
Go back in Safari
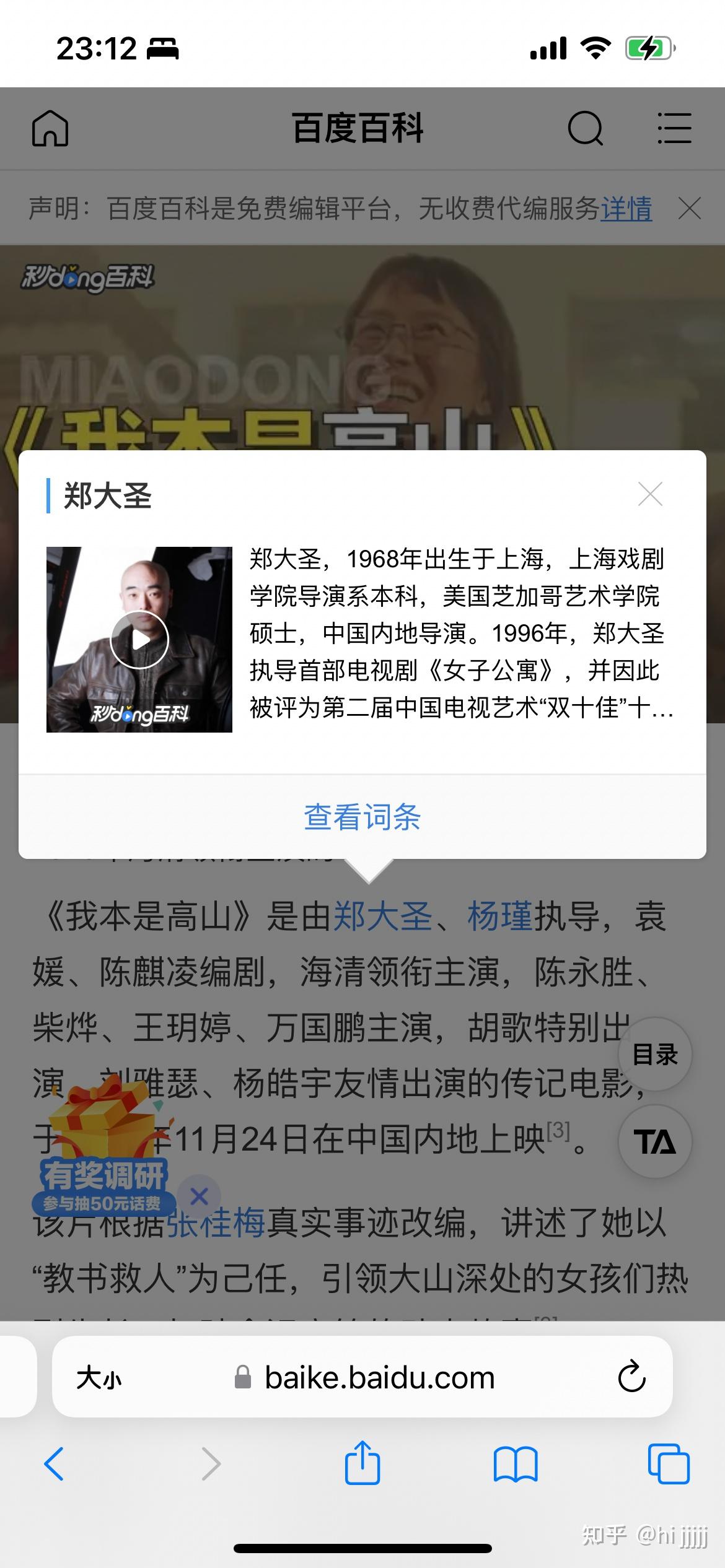[x=55, y=1464]
